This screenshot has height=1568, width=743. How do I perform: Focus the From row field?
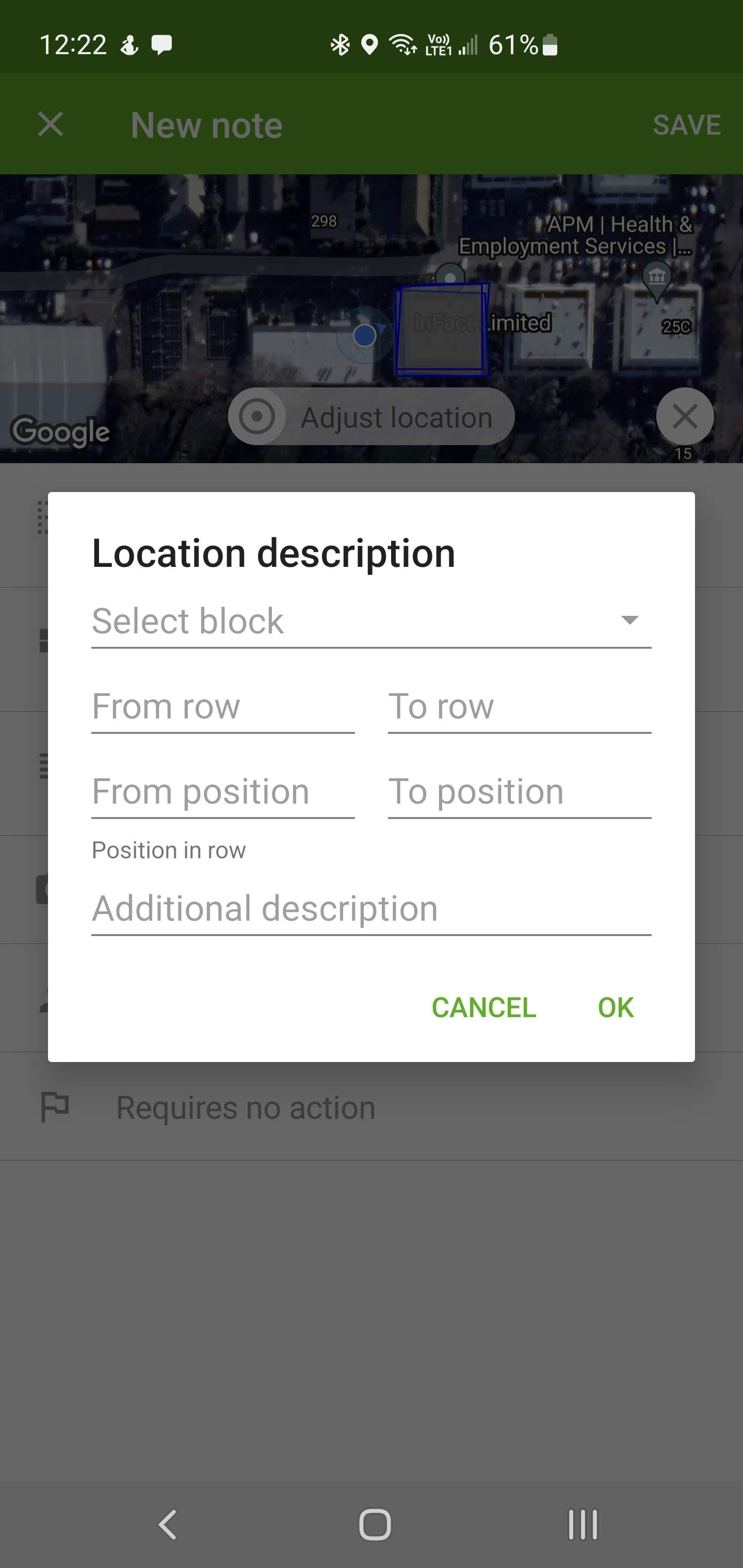(x=223, y=707)
